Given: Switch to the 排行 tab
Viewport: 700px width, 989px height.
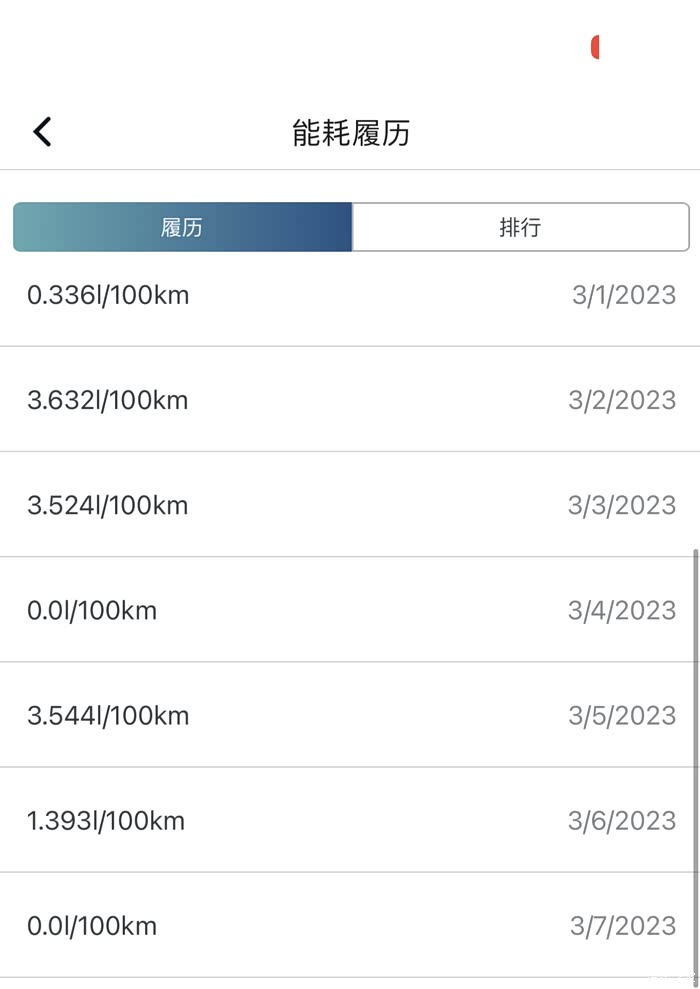Looking at the screenshot, I should [520, 227].
